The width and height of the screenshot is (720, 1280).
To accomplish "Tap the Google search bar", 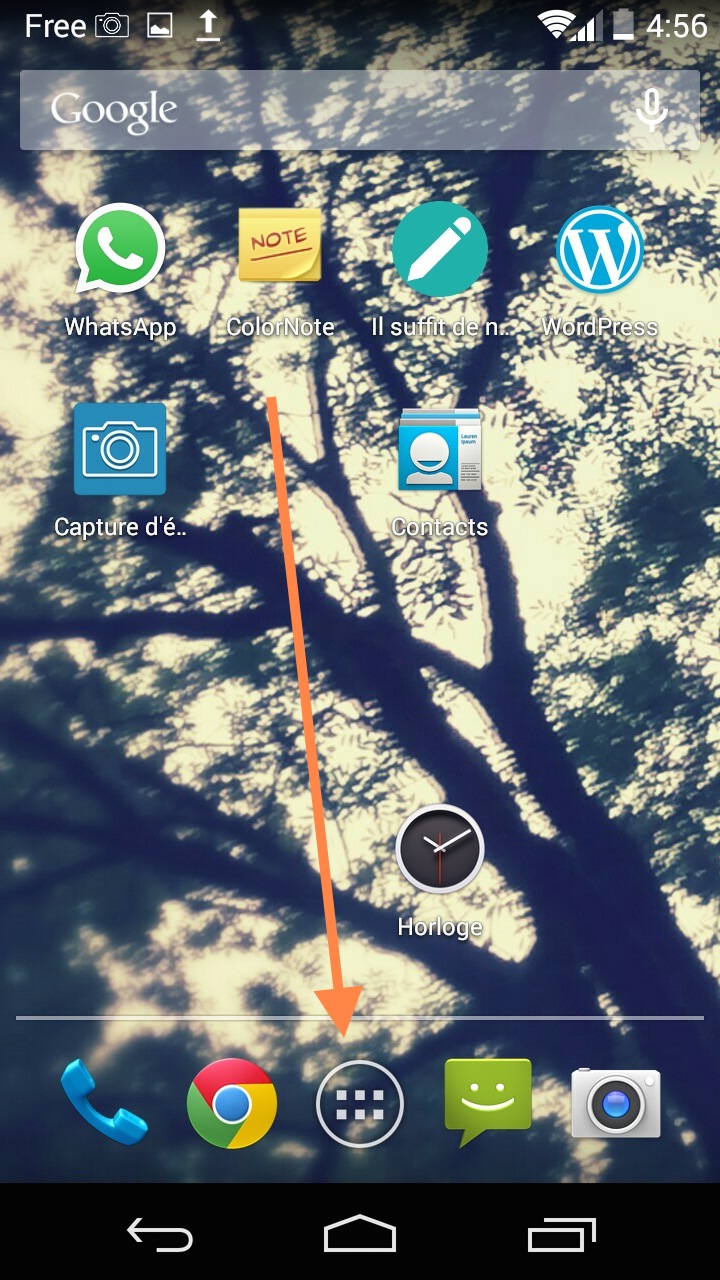I will click(360, 110).
